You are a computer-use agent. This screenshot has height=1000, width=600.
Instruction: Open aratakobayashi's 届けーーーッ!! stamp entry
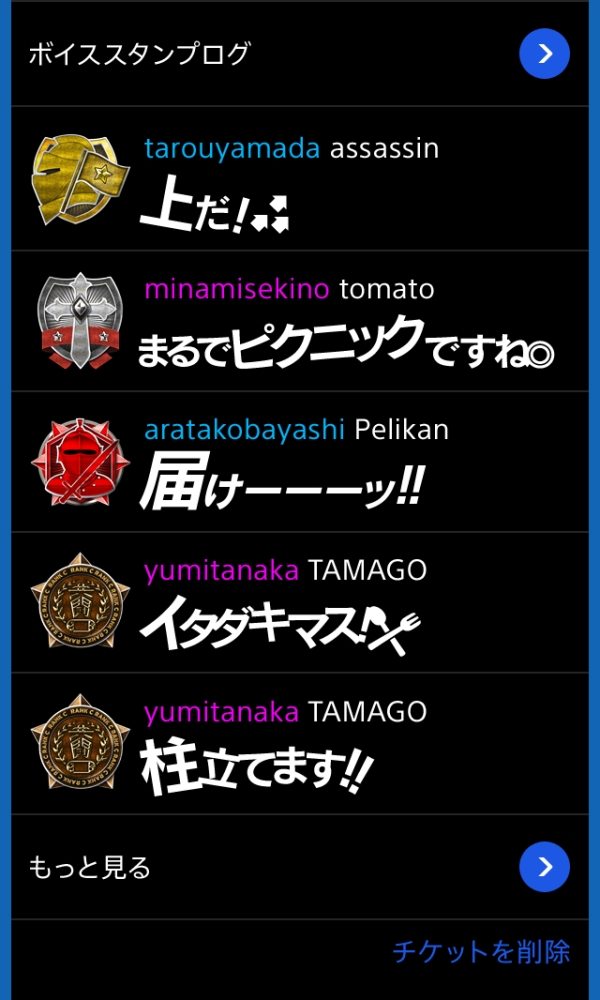pos(300,462)
